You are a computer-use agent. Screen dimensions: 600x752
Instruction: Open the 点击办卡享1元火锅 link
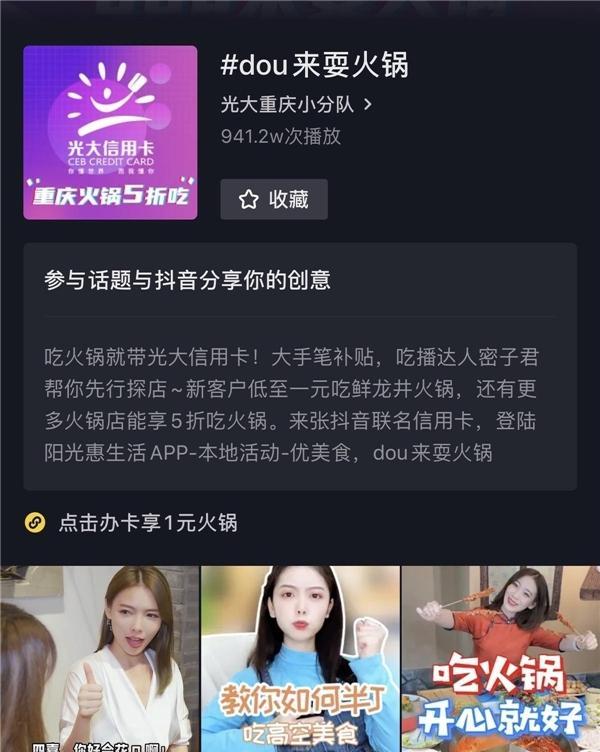[147, 522]
